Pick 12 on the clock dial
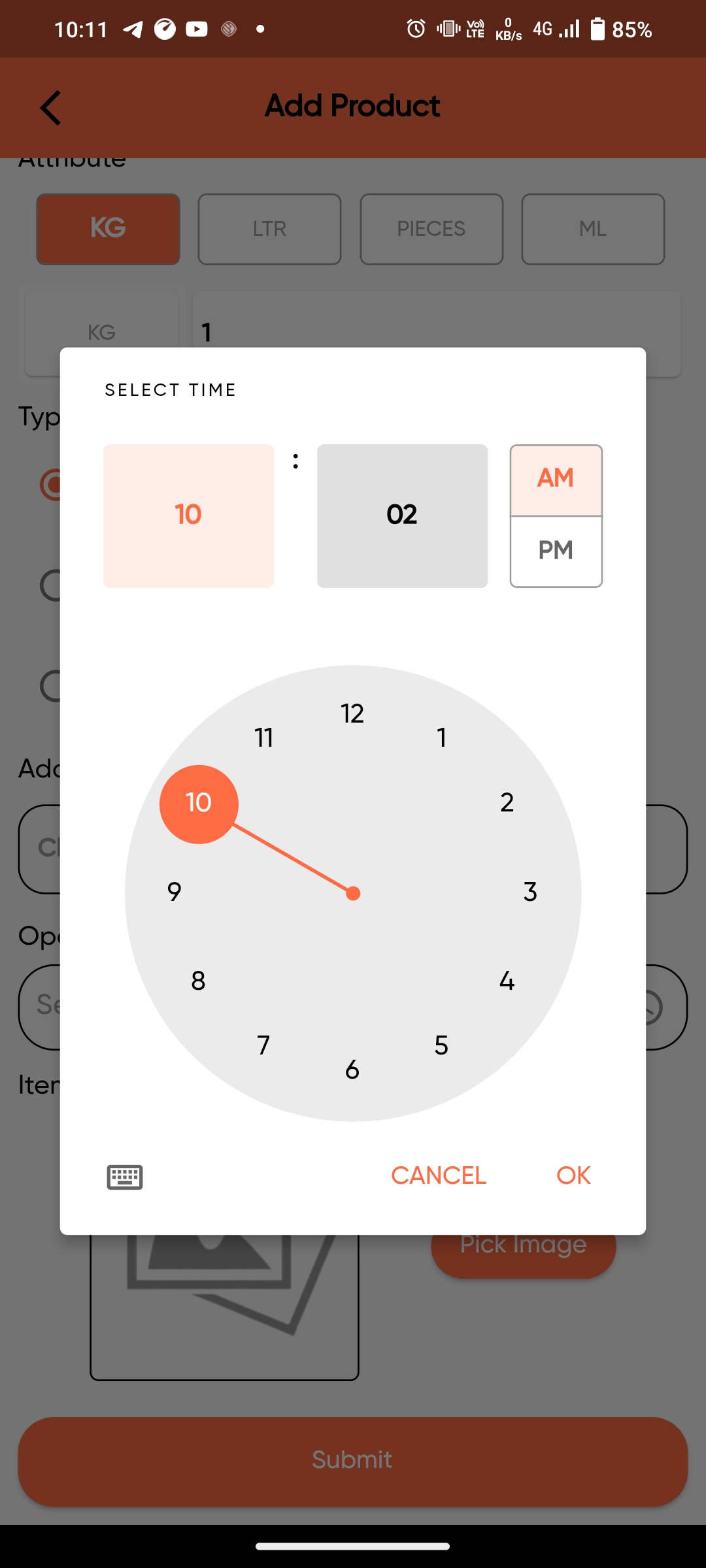 tap(352, 713)
